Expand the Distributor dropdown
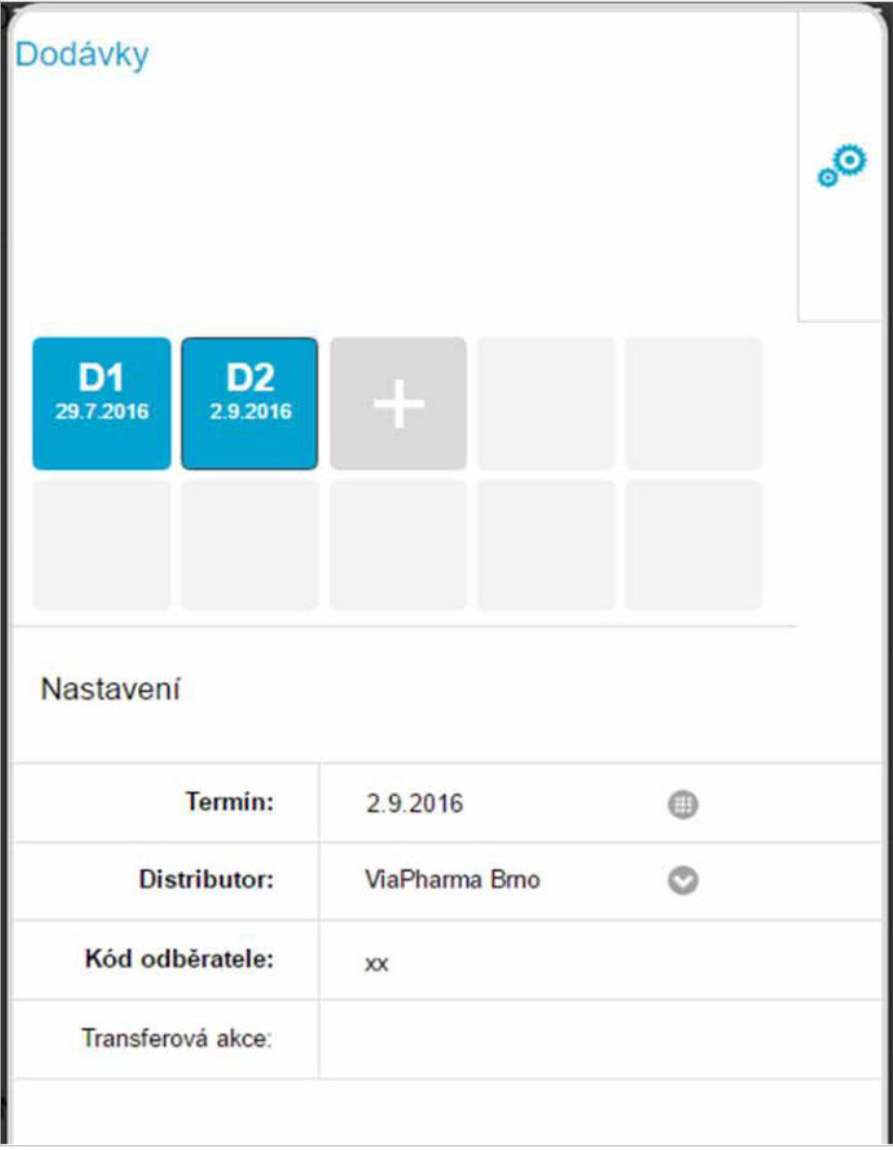Image resolution: width=893 pixels, height=1150 pixels. pyautogui.click(x=682, y=881)
